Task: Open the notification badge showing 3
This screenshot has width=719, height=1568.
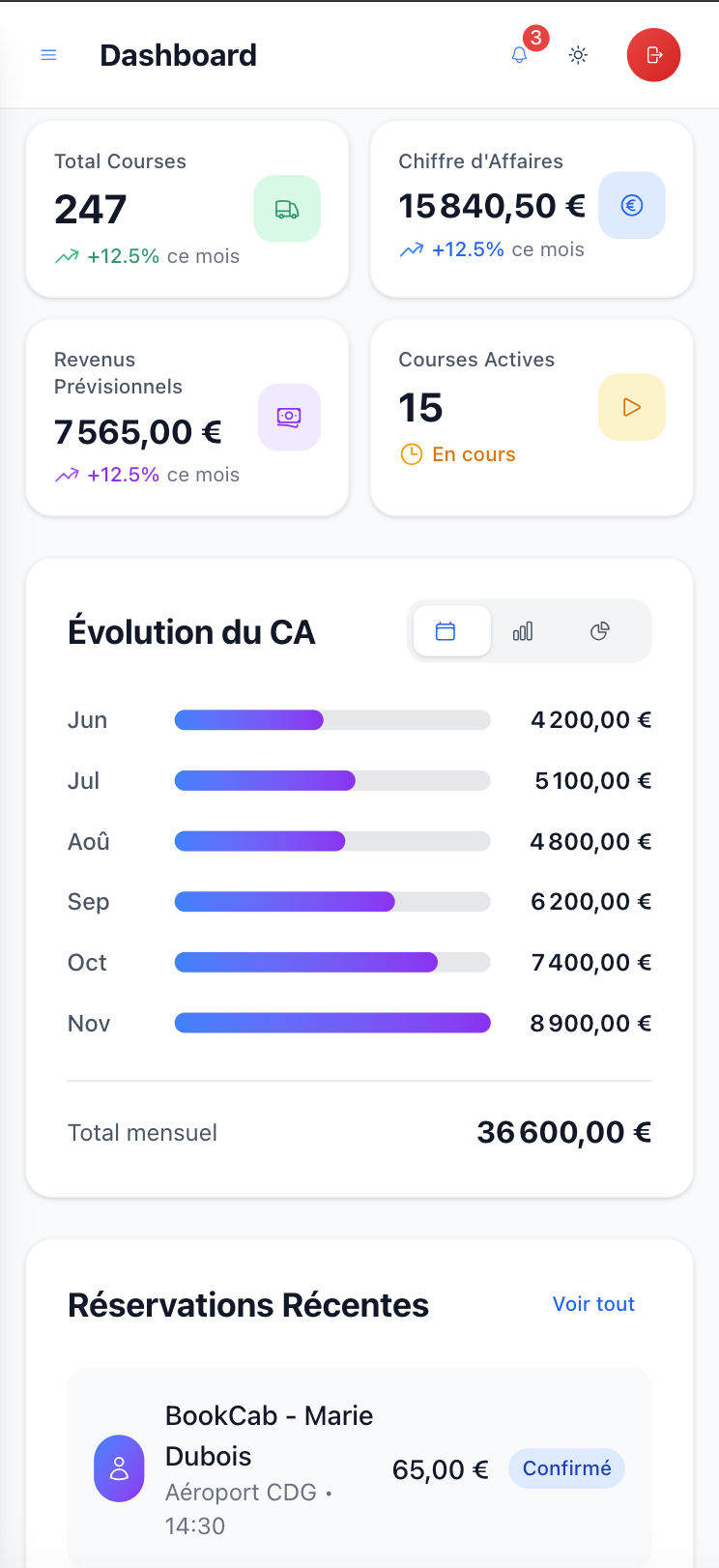Action: tap(535, 38)
